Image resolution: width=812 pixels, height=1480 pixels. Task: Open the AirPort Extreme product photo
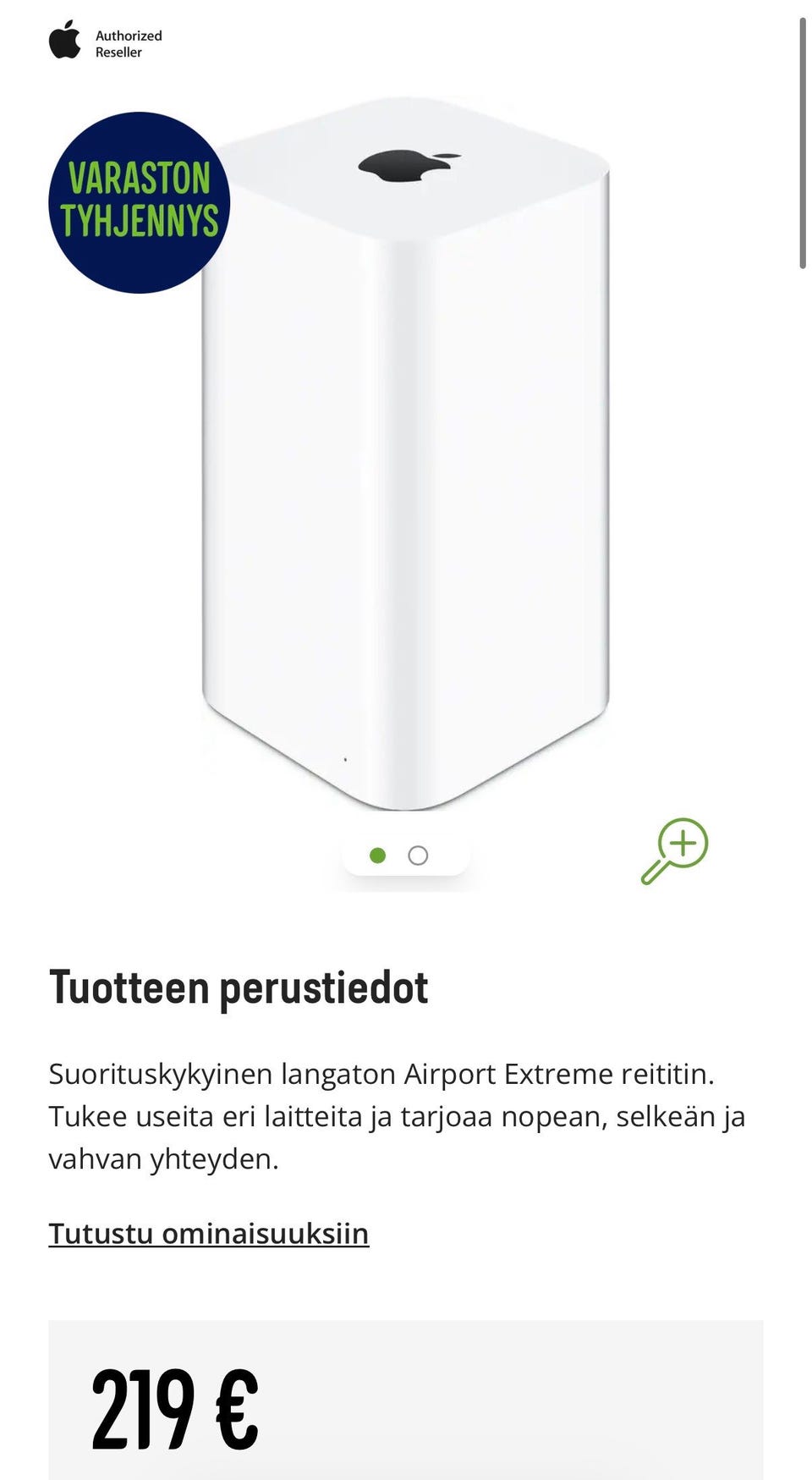pos(405,454)
